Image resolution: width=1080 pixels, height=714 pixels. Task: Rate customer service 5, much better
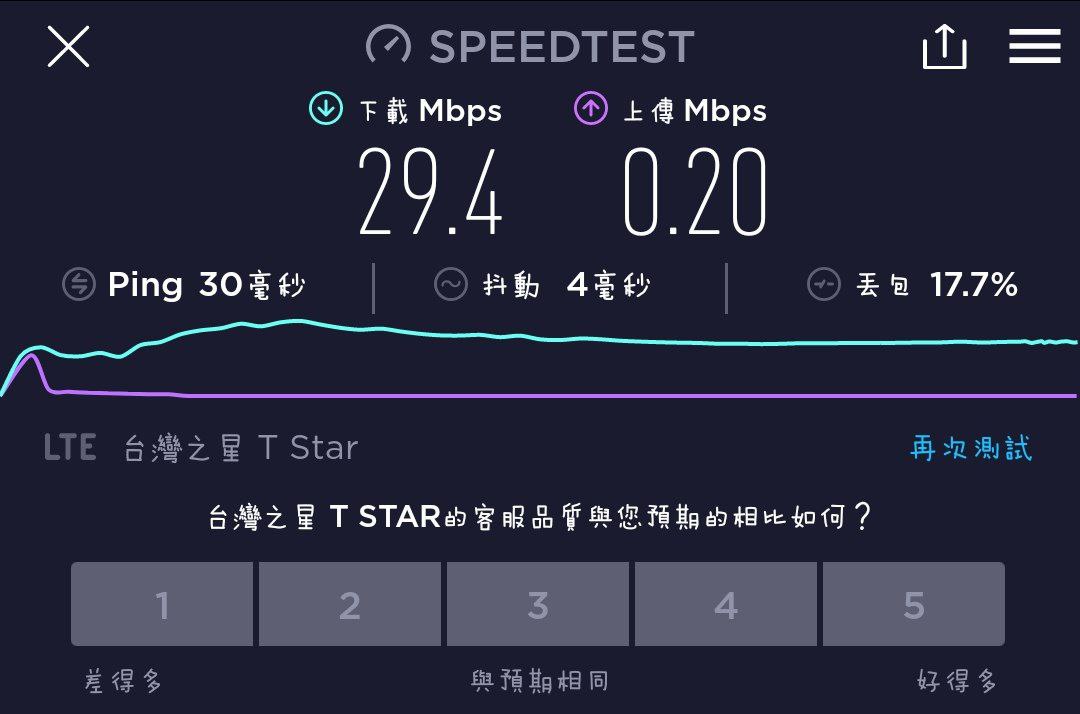coord(914,604)
